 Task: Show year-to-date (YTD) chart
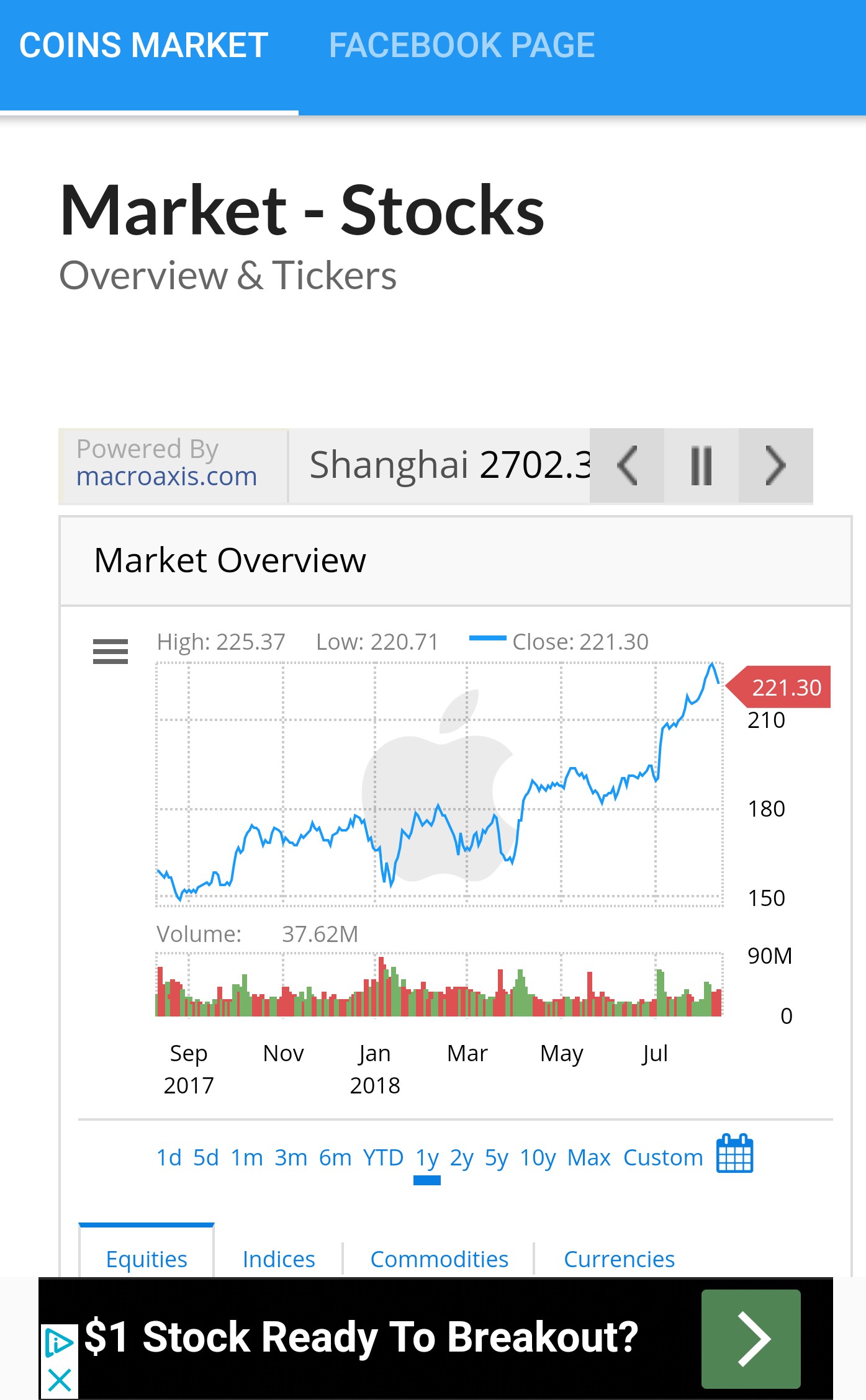[x=383, y=1157]
